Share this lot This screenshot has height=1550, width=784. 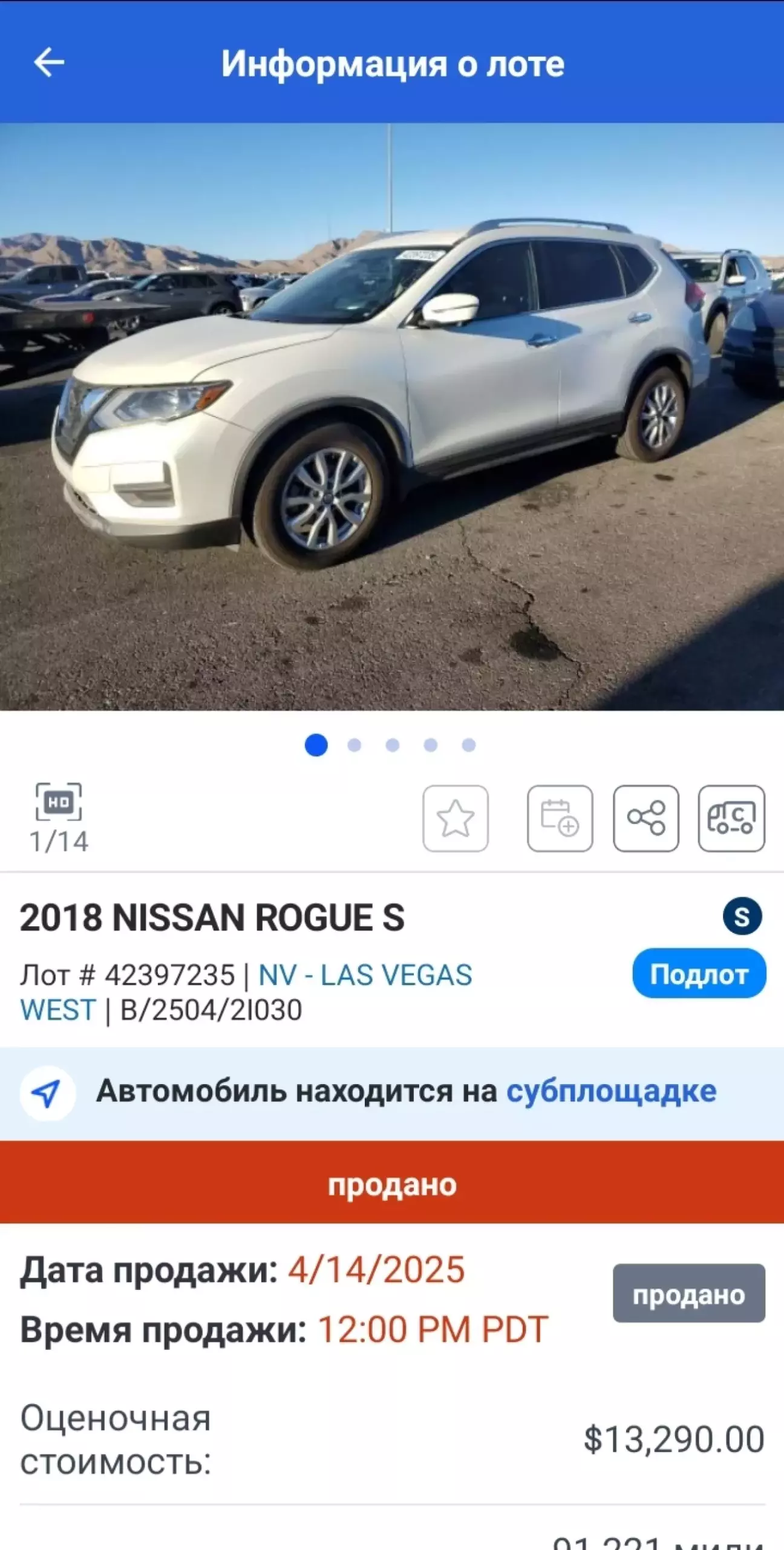click(x=645, y=819)
